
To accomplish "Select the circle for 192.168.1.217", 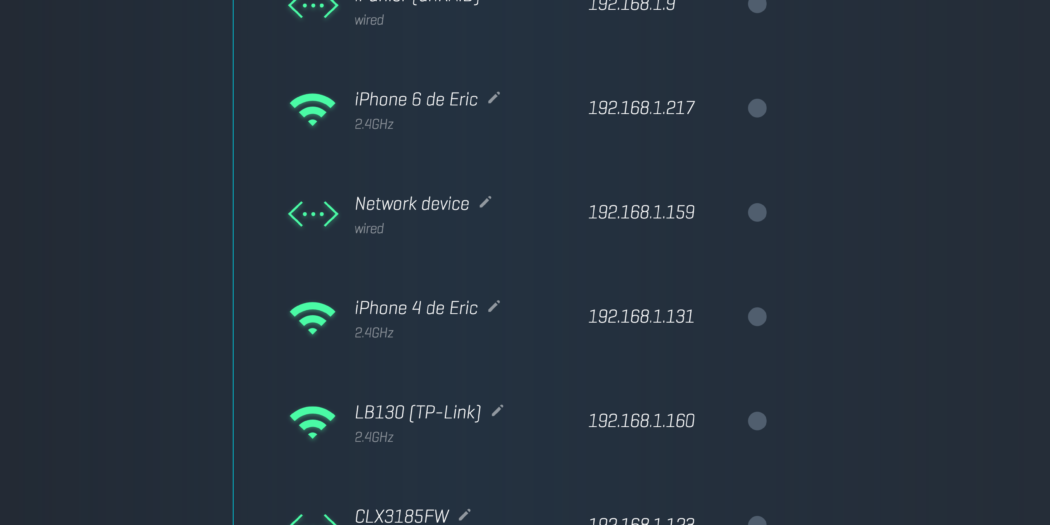I will pos(757,108).
